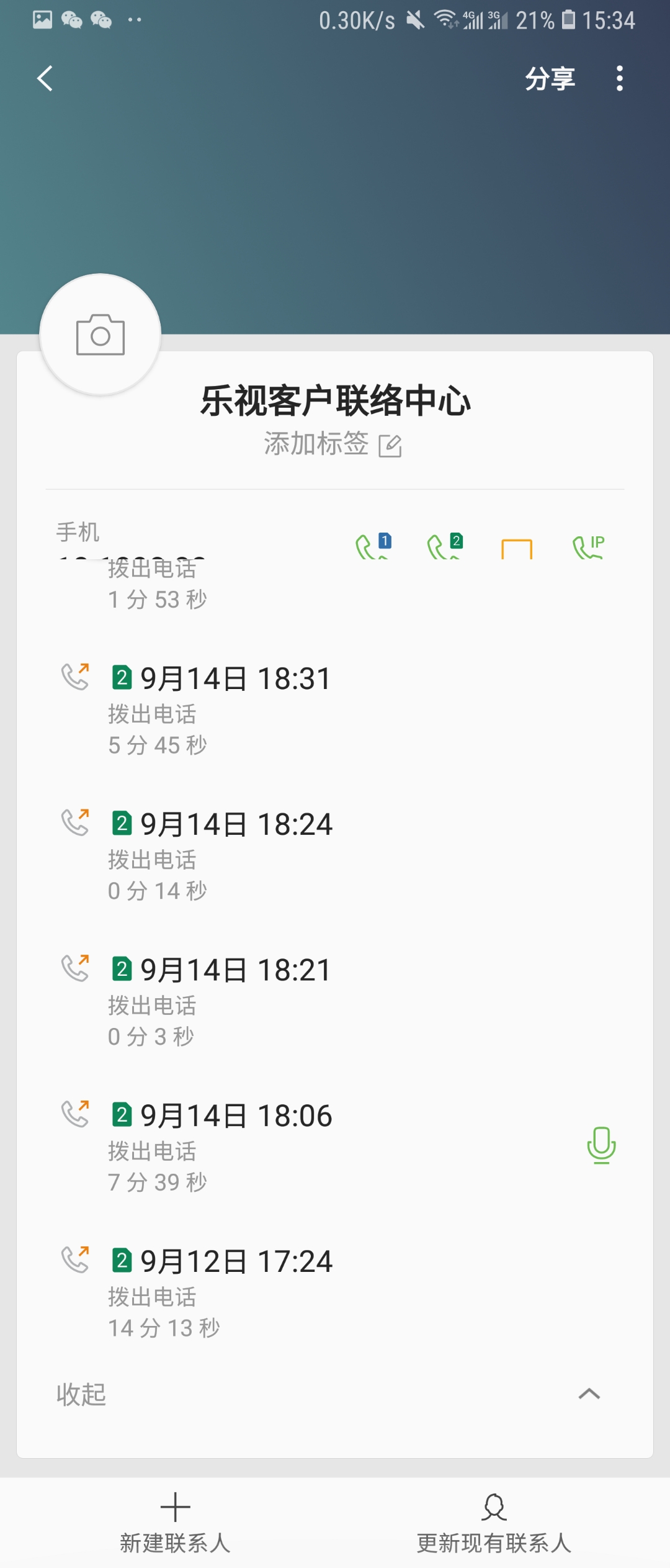Image resolution: width=670 pixels, height=1568 pixels.
Task: Tap the WeChat icon in the status bar
Action: coord(73,19)
